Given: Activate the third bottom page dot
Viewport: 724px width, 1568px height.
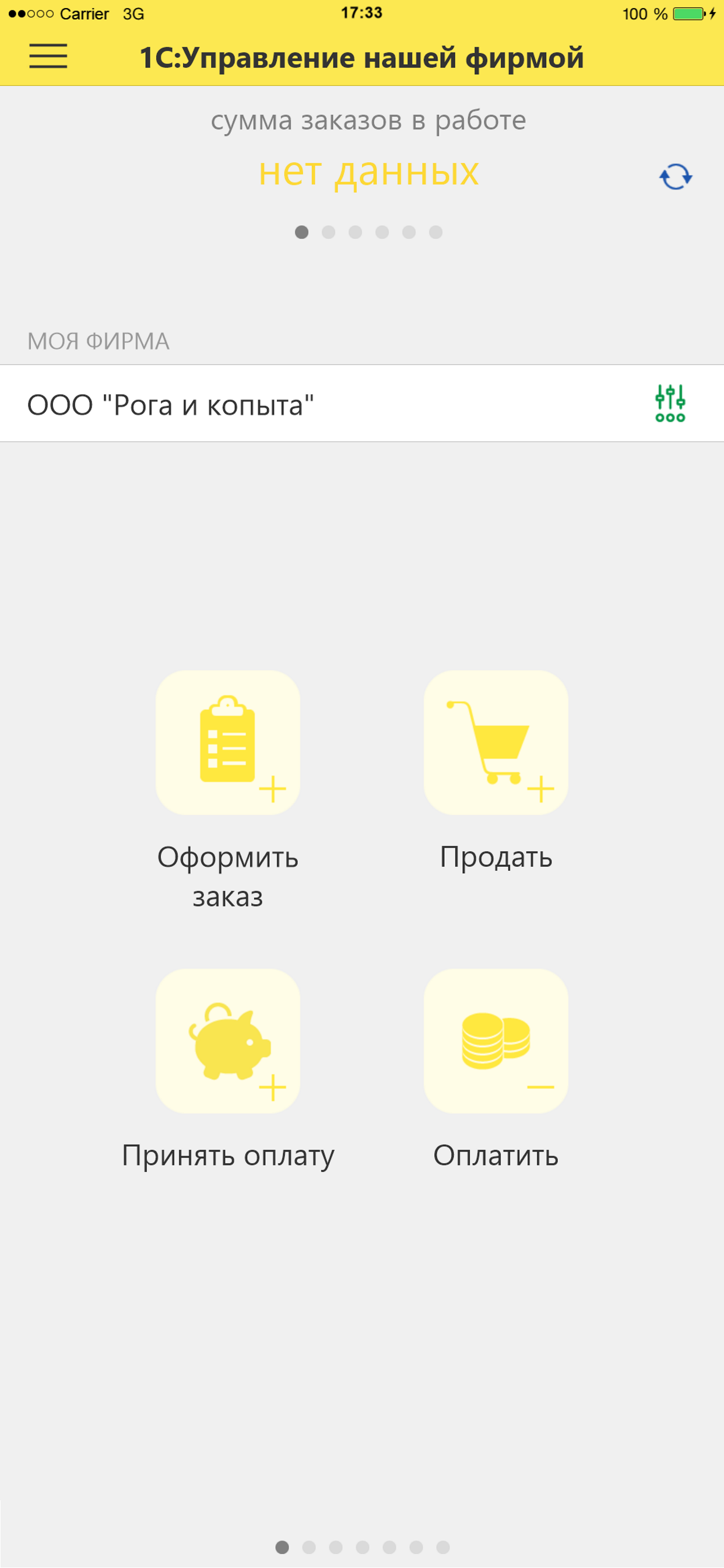Looking at the screenshot, I should click(336, 1548).
